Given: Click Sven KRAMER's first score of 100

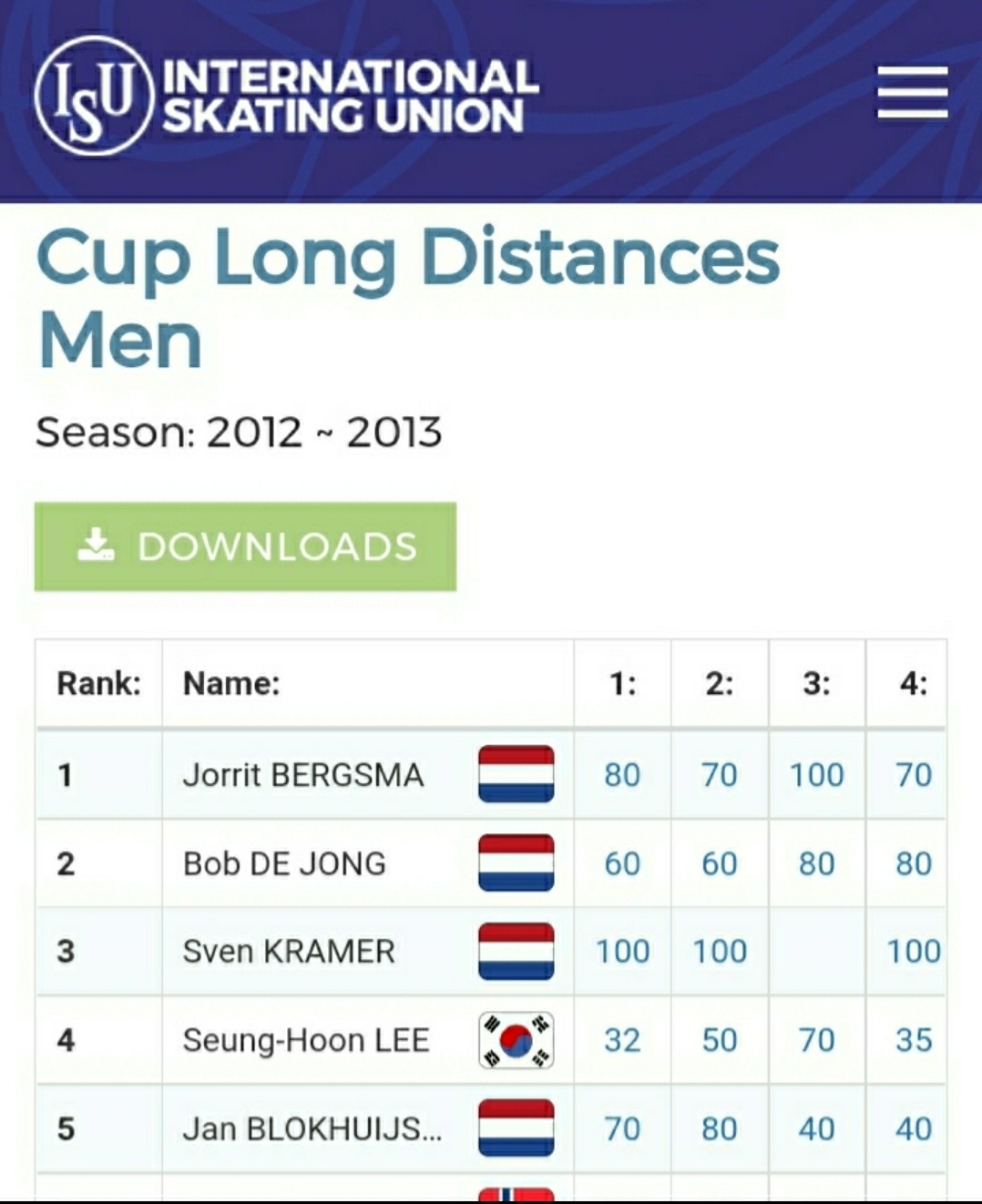Looking at the screenshot, I should tap(622, 952).
